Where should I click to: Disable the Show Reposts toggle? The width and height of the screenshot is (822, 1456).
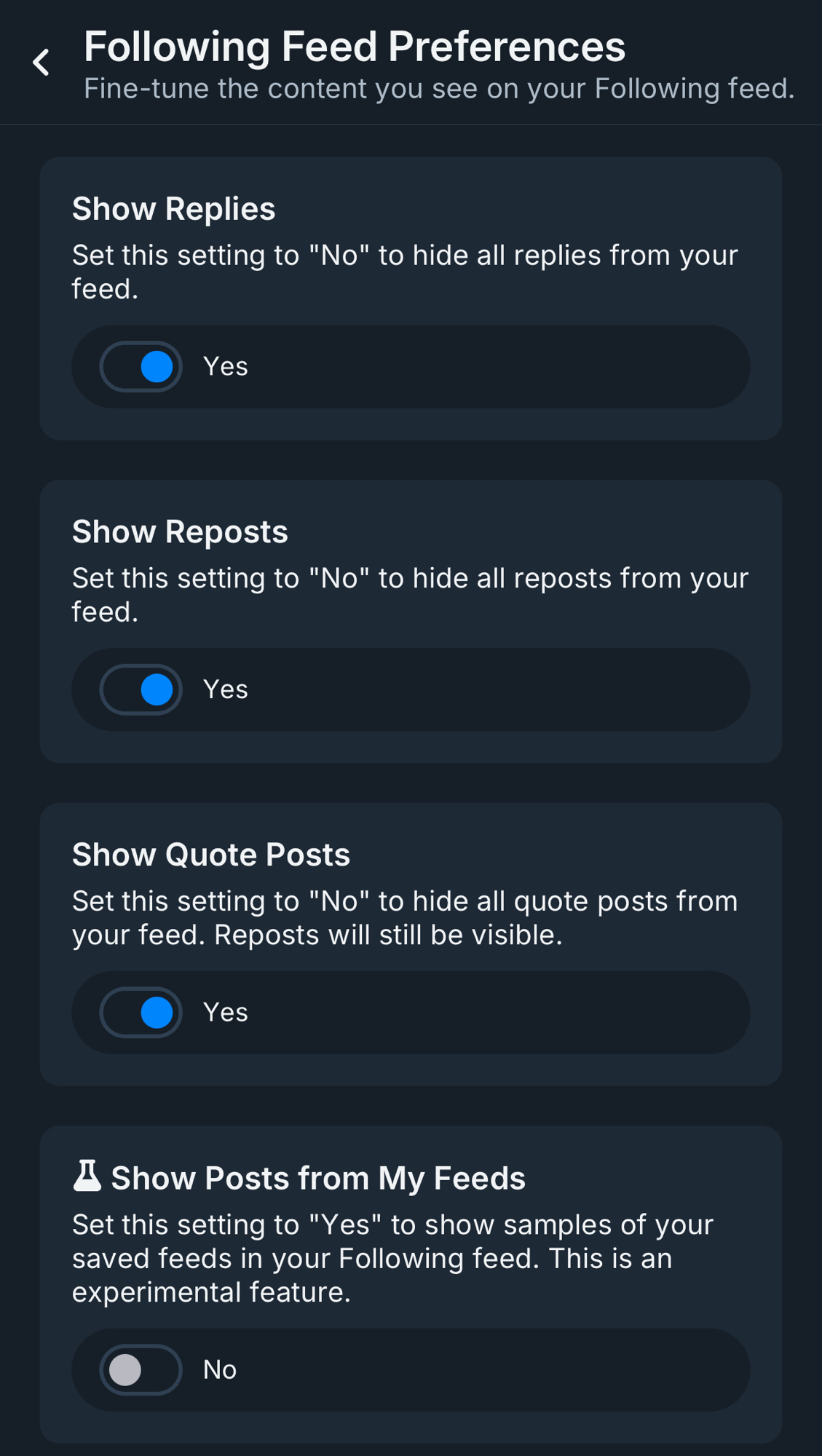tap(141, 689)
